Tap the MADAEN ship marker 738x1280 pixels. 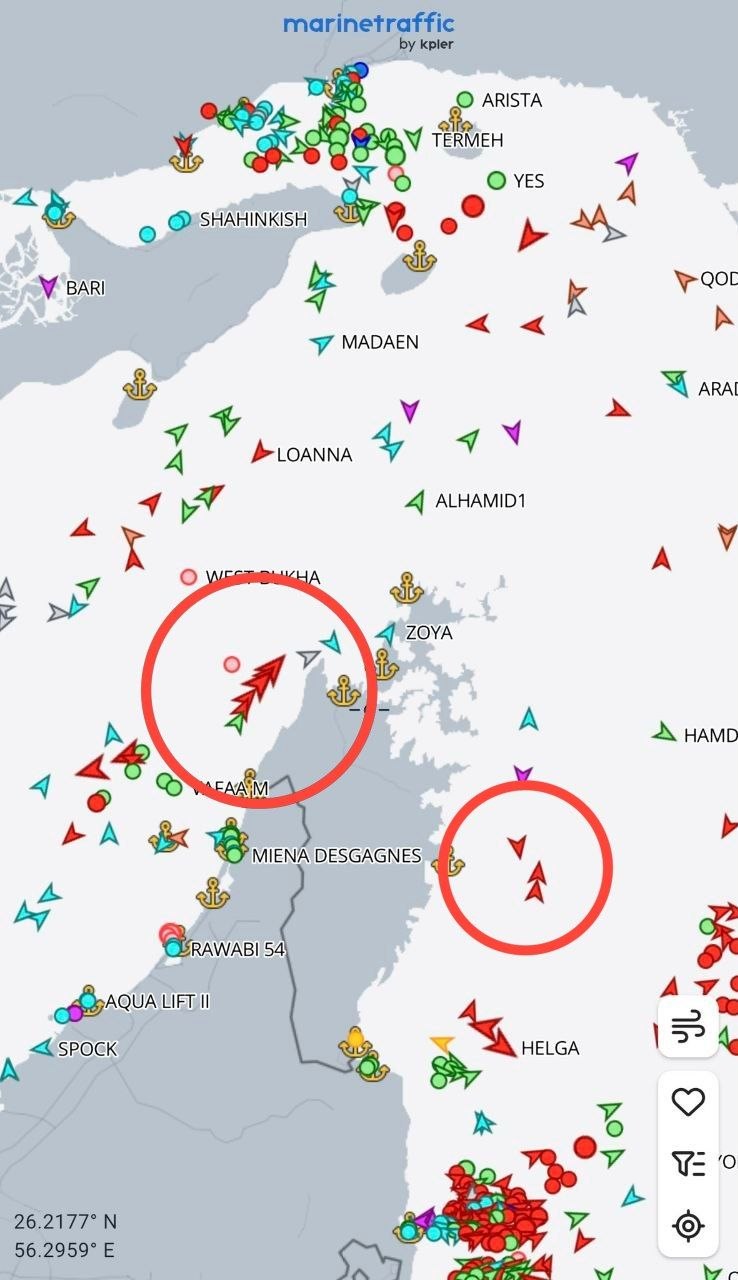321,343
